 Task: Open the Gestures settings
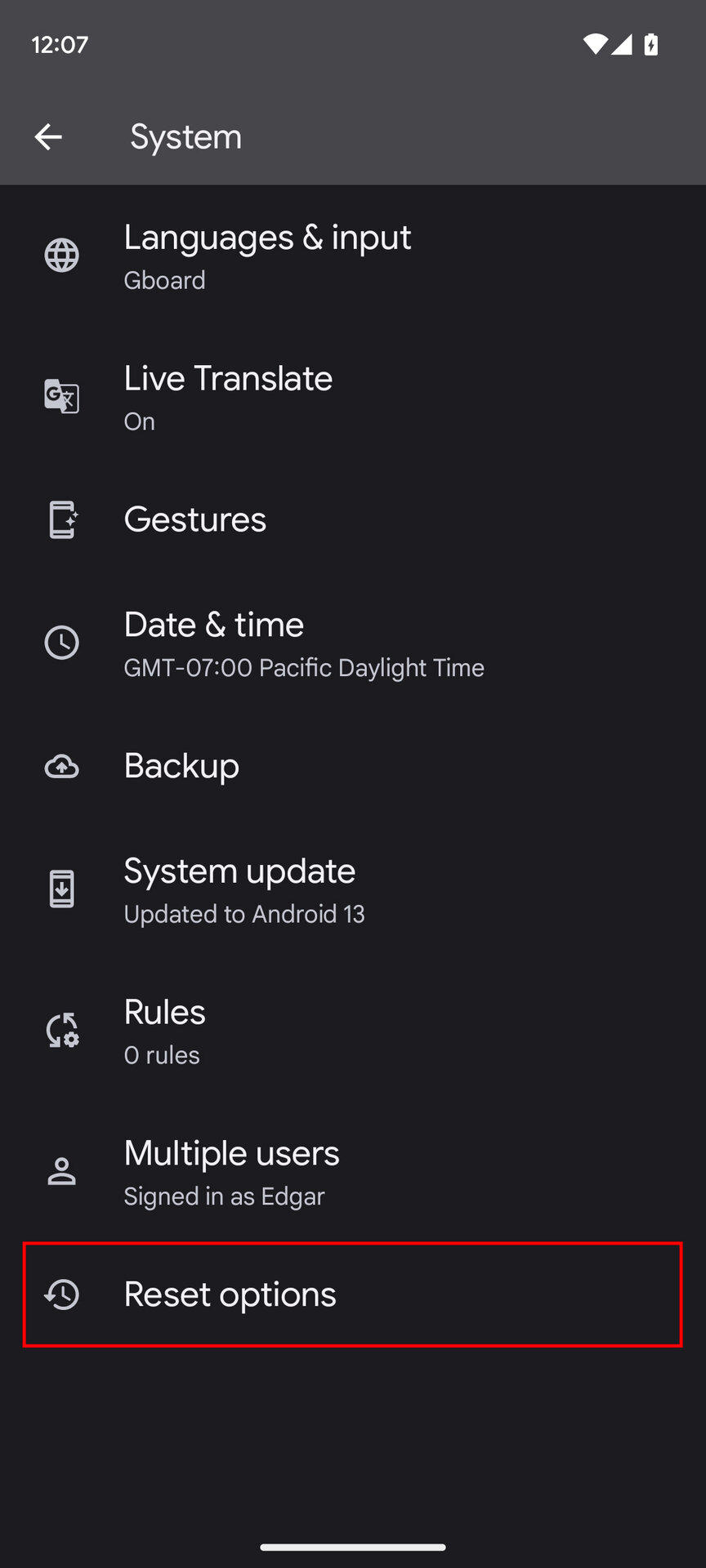tap(195, 520)
